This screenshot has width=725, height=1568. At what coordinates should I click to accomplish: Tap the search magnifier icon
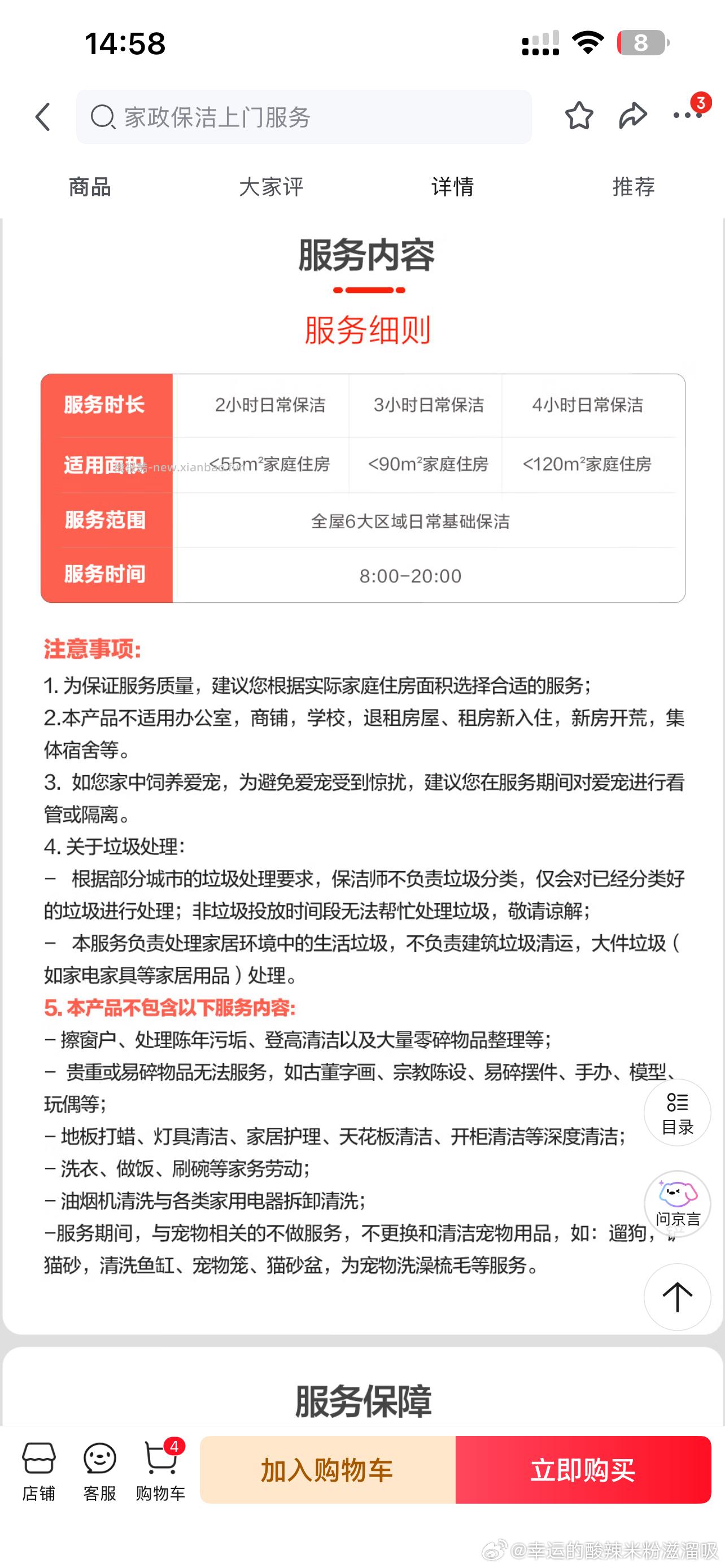pyautogui.click(x=103, y=118)
